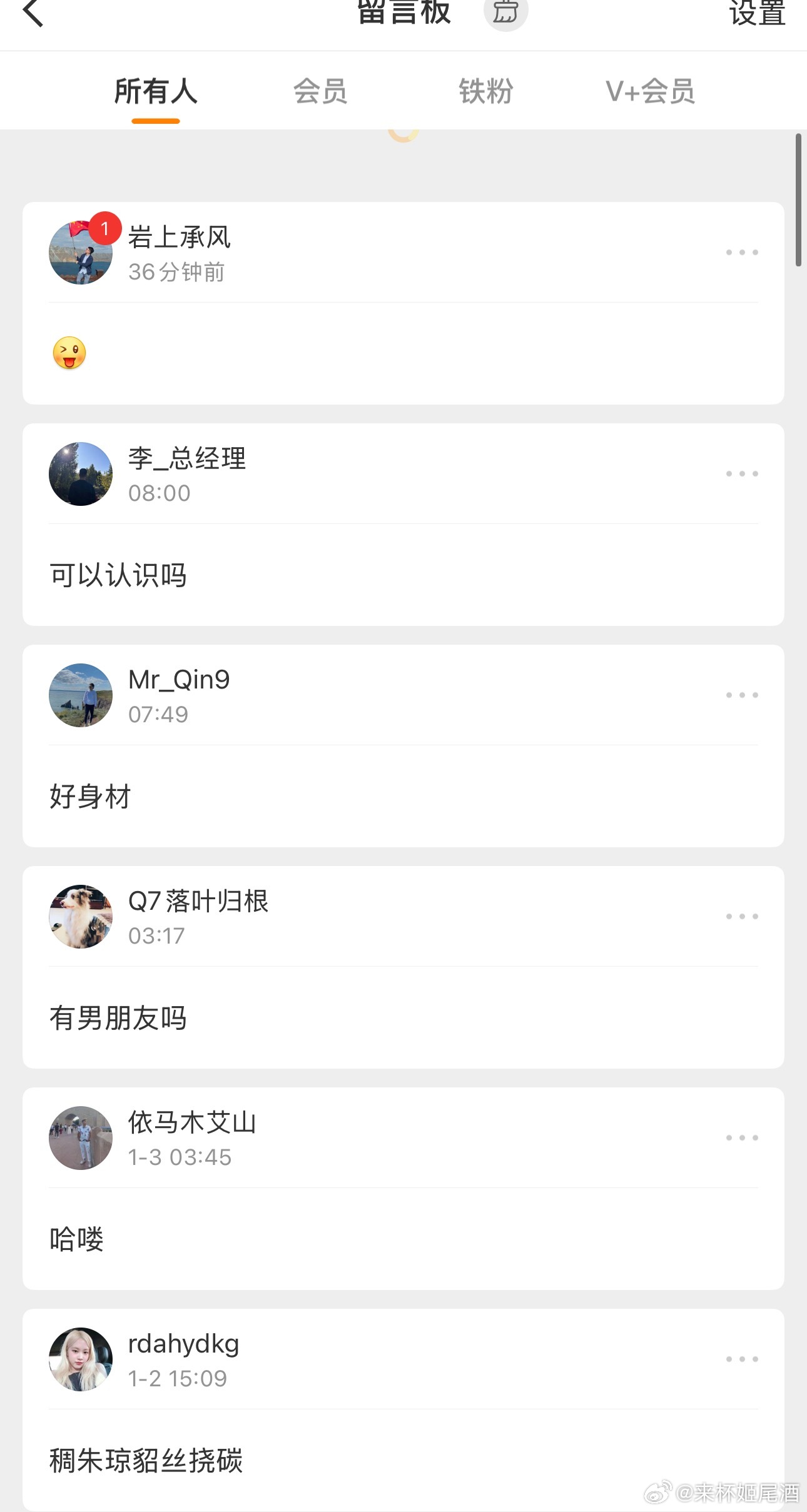The image size is (807, 1512).
Task: Go back using the top-left arrow
Action: [x=33, y=13]
